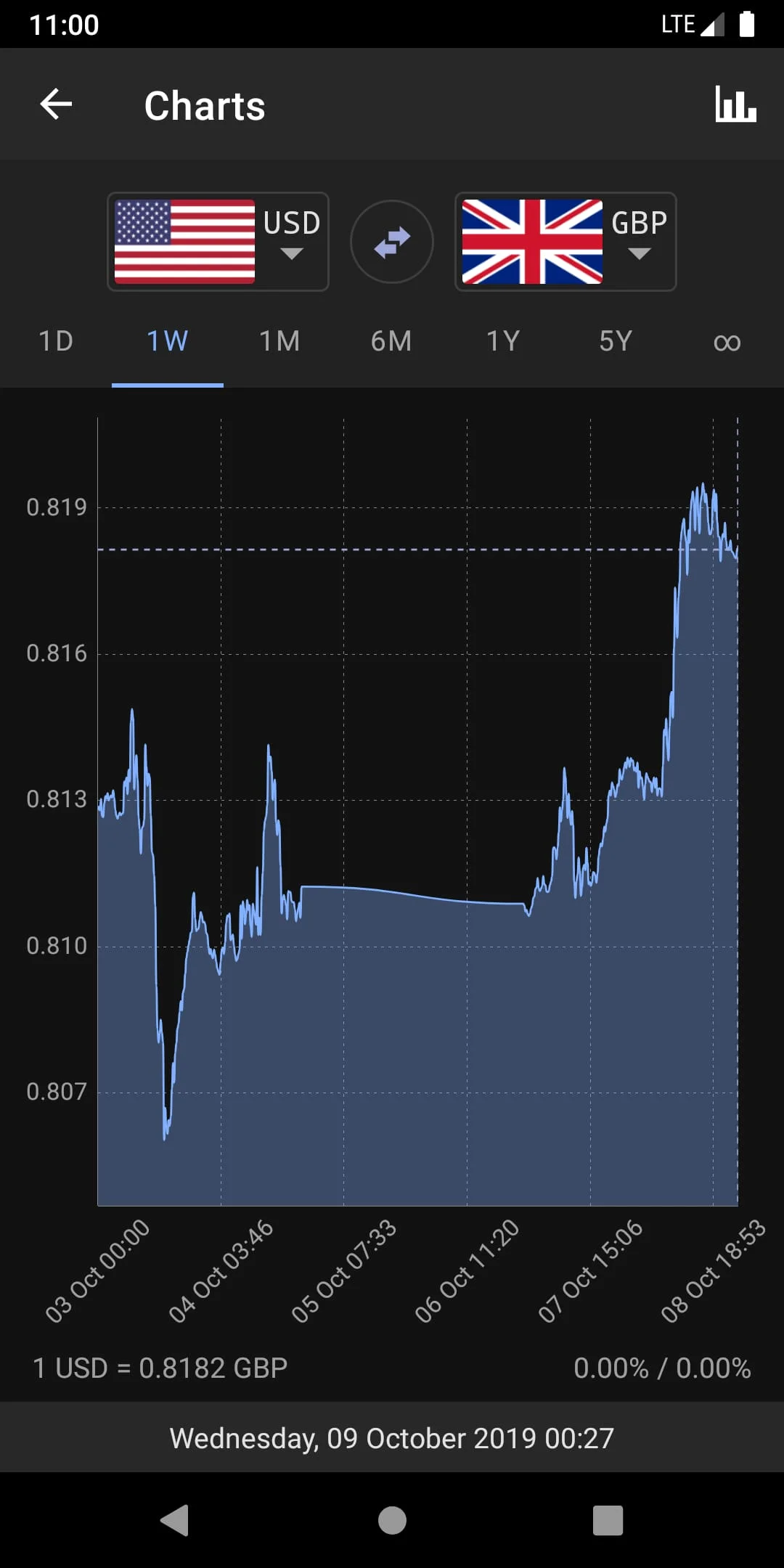Select the UK flag icon
This screenshot has width=784, height=1568.
(x=532, y=241)
